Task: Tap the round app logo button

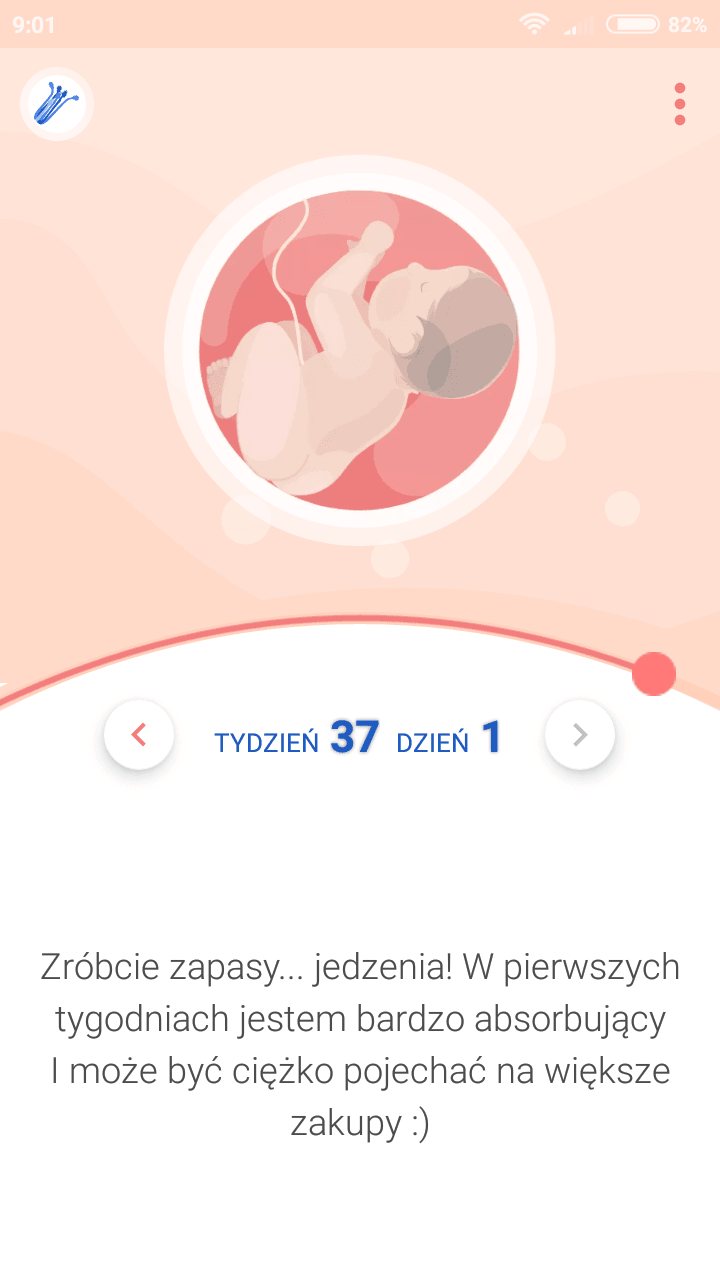Action: [57, 104]
